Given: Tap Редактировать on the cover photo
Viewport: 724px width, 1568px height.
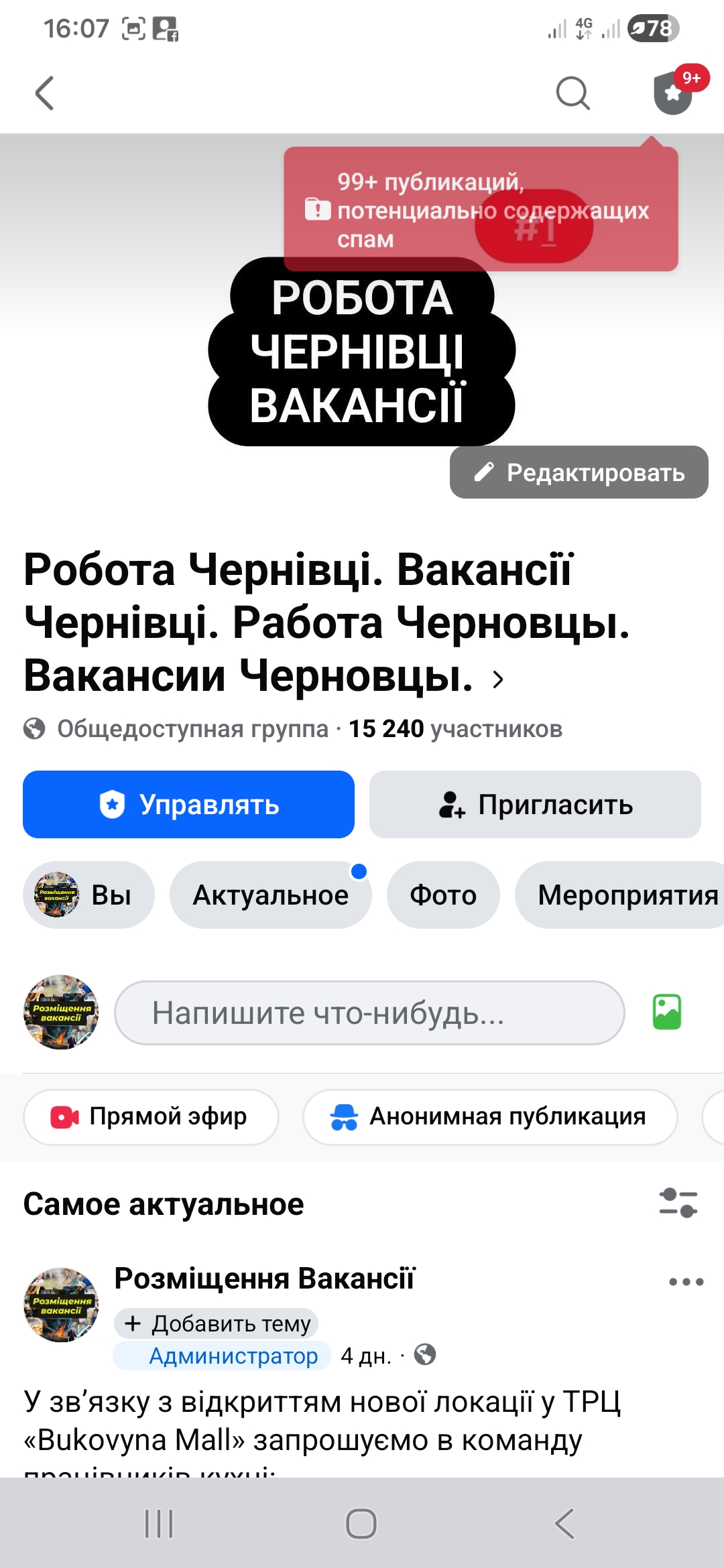Looking at the screenshot, I should tap(579, 473).
